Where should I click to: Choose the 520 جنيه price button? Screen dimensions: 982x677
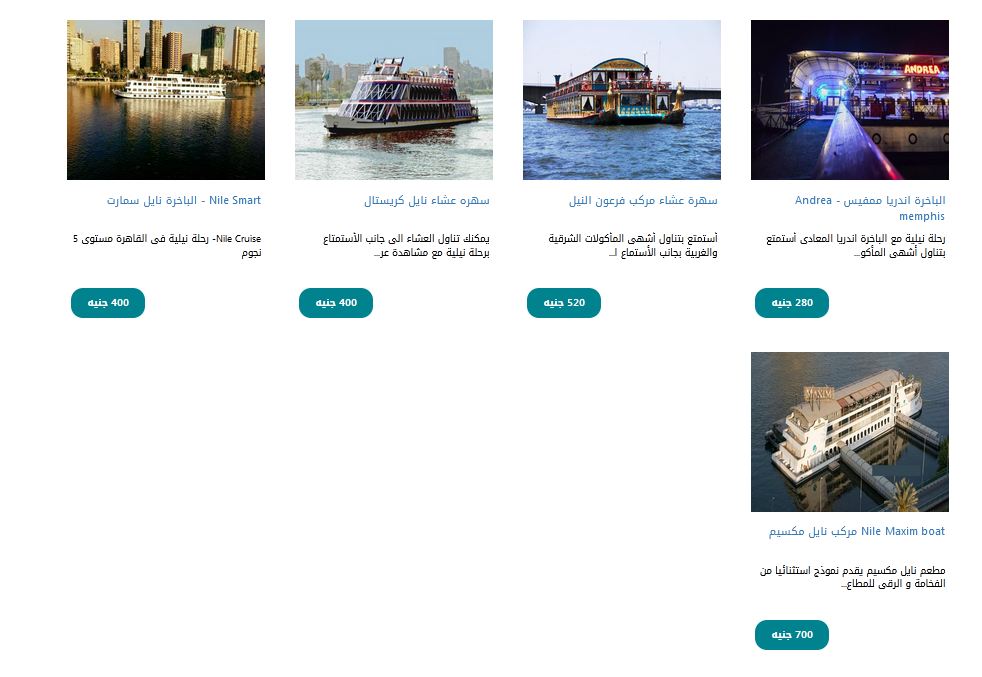pyautogui.click(x=564, y=303)
